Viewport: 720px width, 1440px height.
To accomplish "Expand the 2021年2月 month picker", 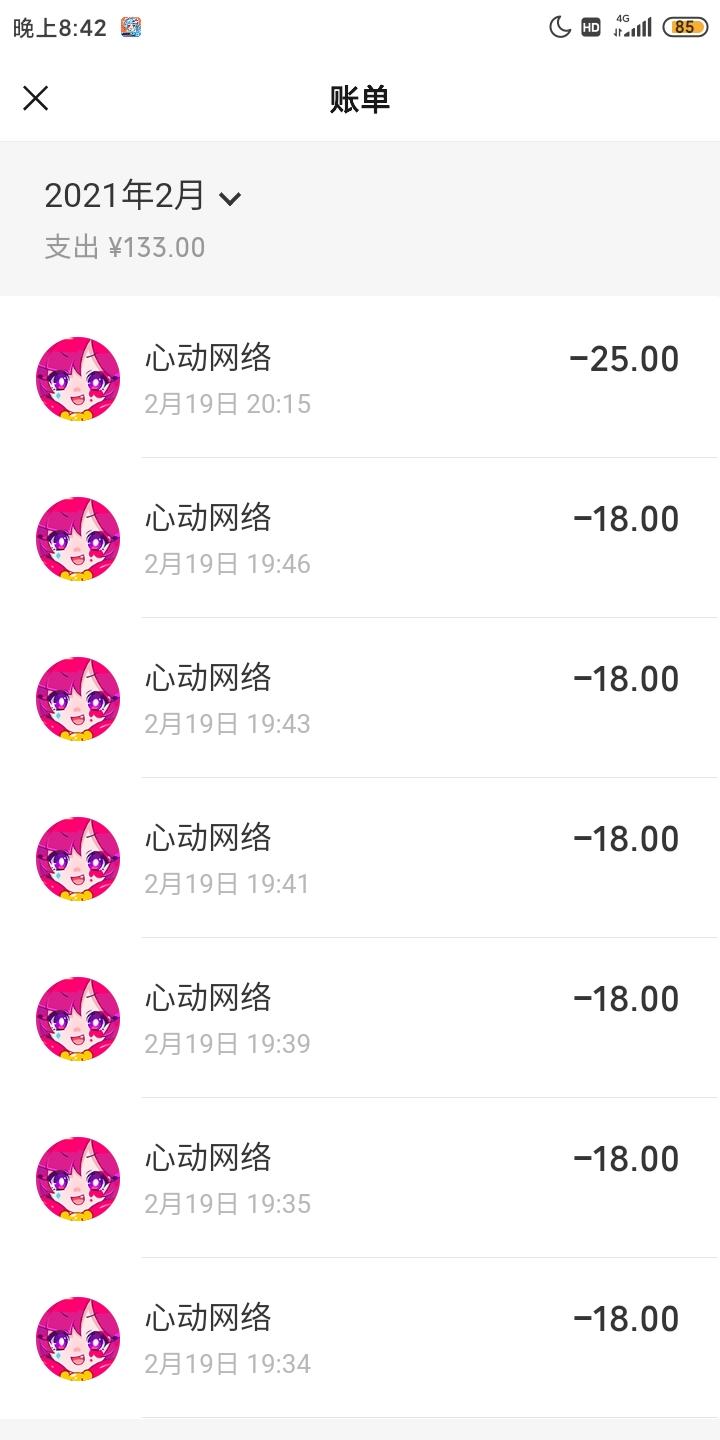I will pos(143,197).
